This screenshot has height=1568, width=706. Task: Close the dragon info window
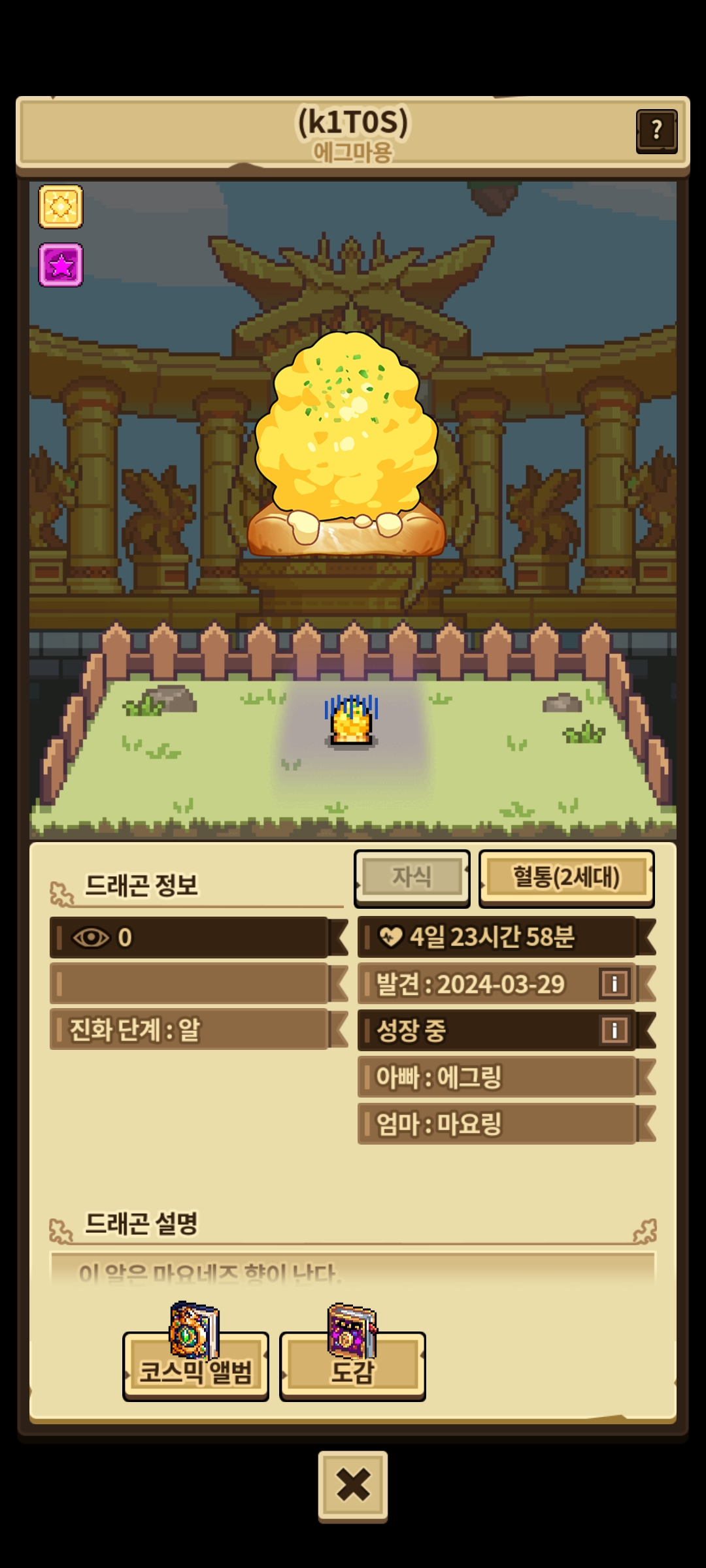point(353,1485)
